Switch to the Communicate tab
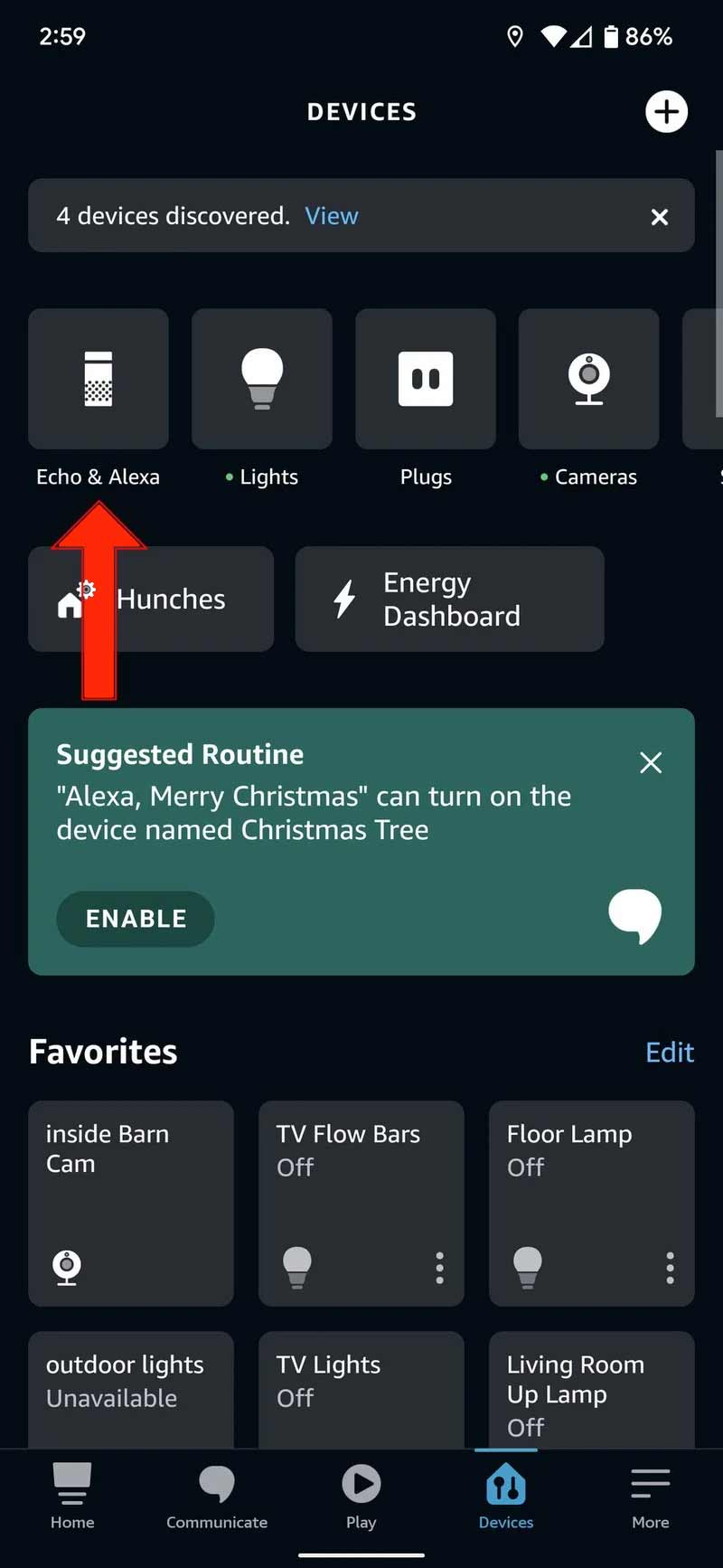 [x=217, y=1497]
